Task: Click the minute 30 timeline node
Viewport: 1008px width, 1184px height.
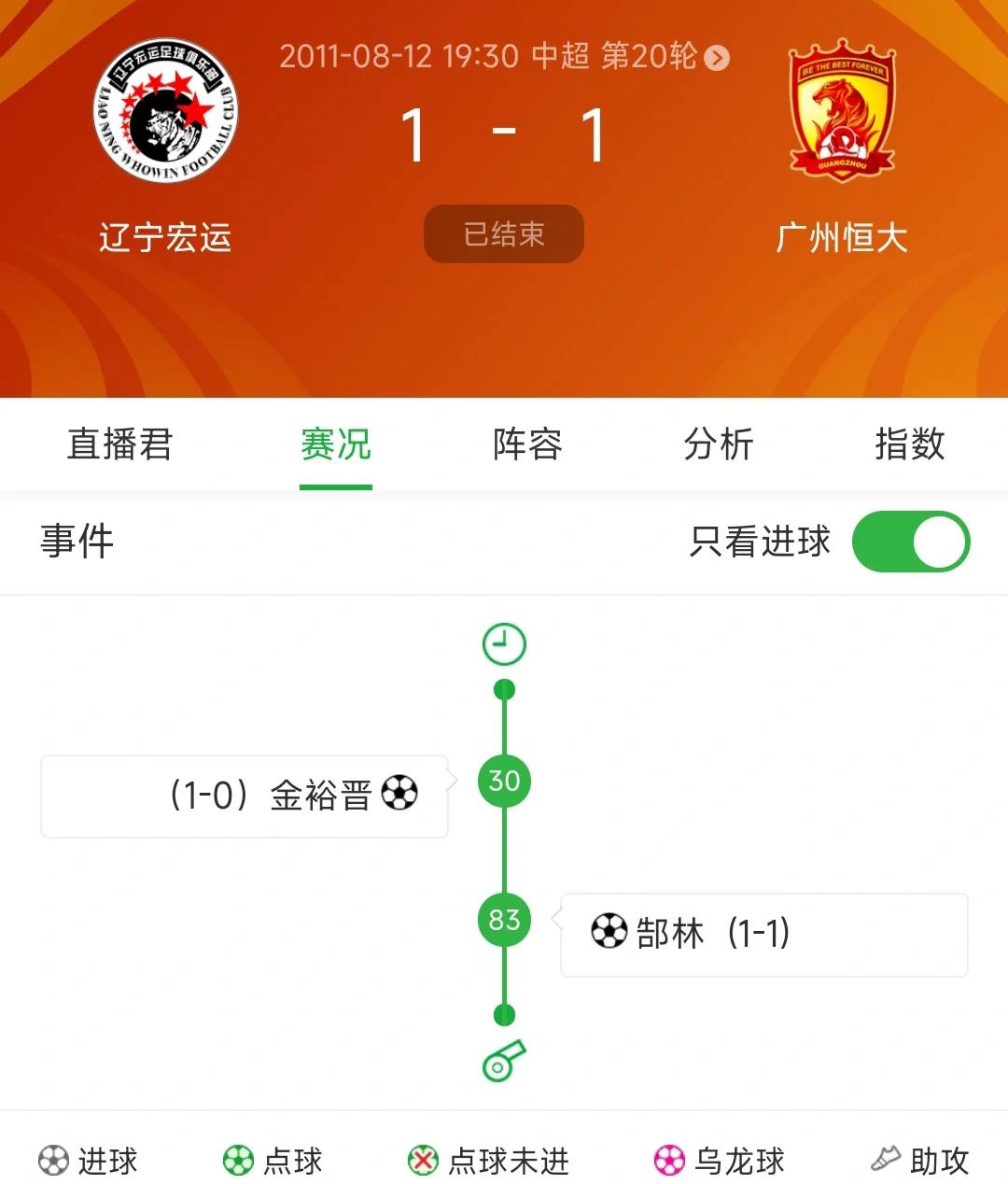Action: pos(504,782)
